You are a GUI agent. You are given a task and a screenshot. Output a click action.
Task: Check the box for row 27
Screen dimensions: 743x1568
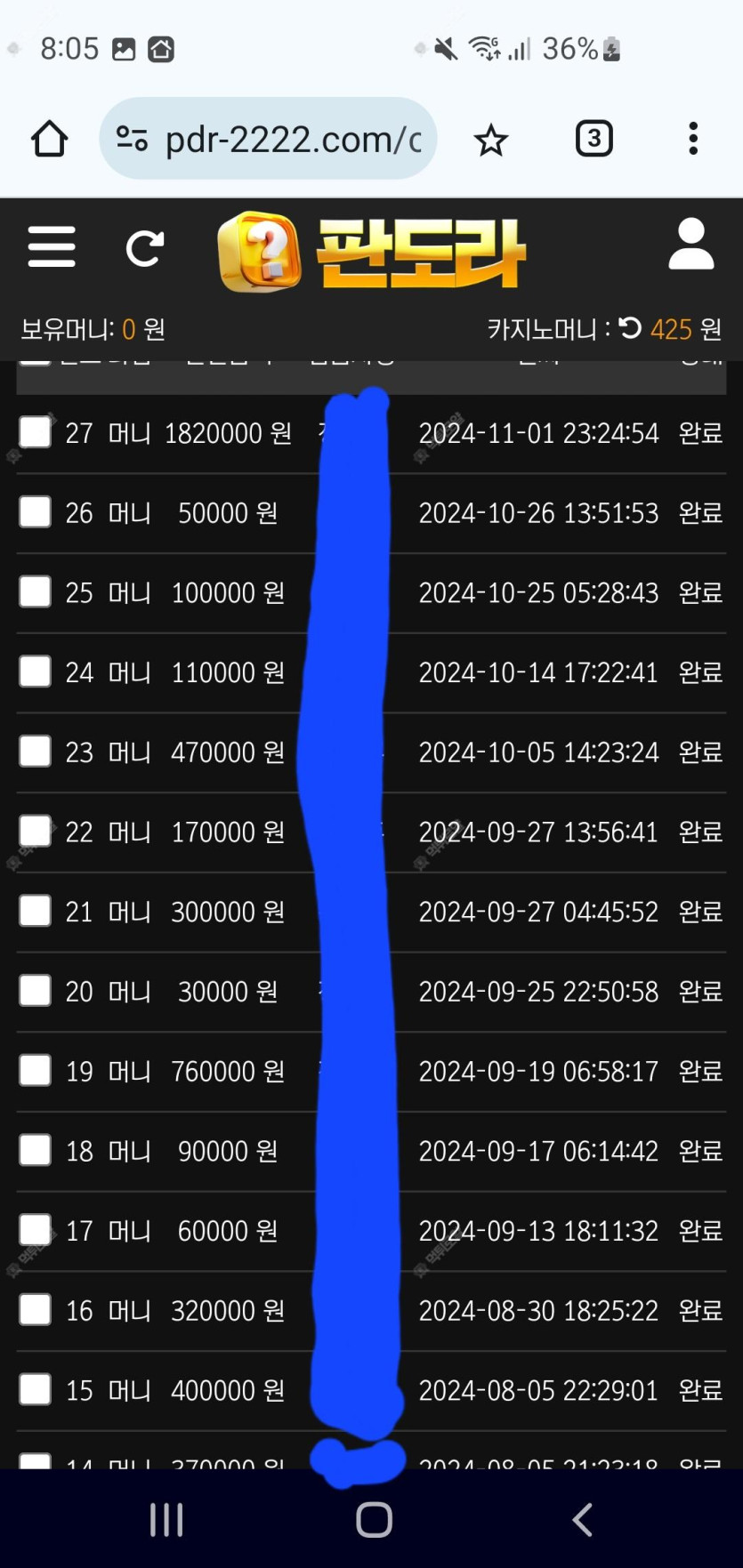[36, 432]
